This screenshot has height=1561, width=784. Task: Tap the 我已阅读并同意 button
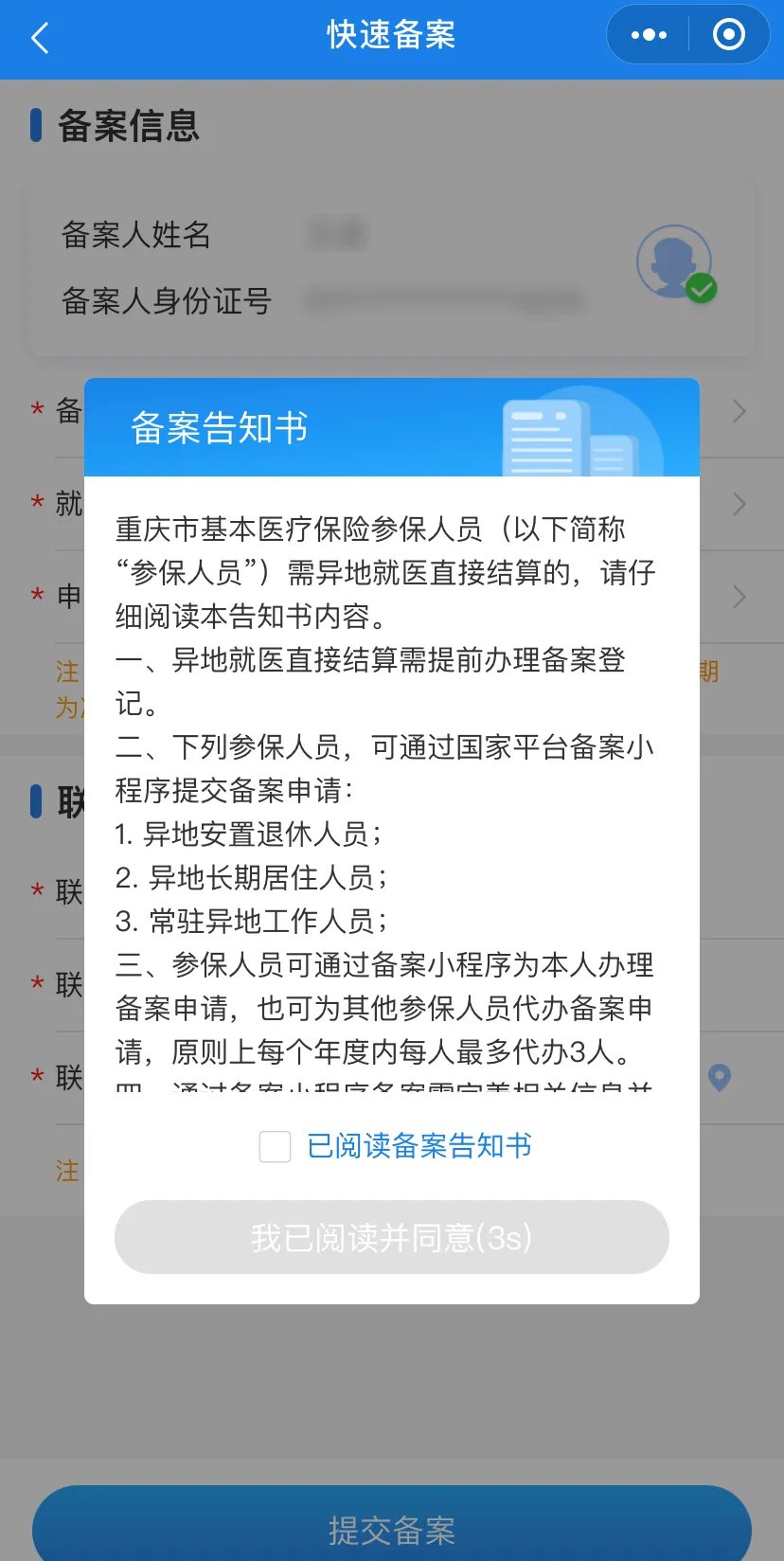coord(392,1237)
